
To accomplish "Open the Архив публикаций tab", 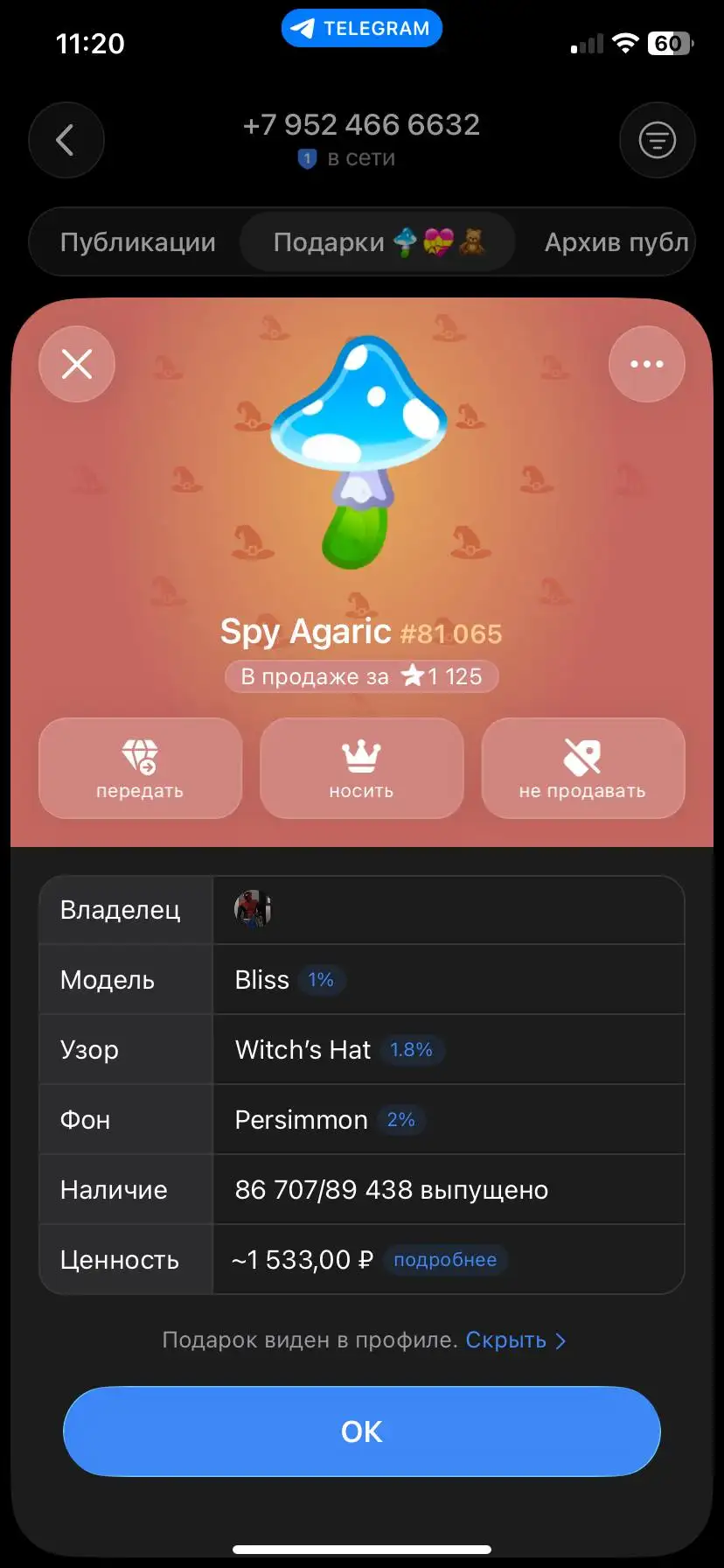I will 616,242.
